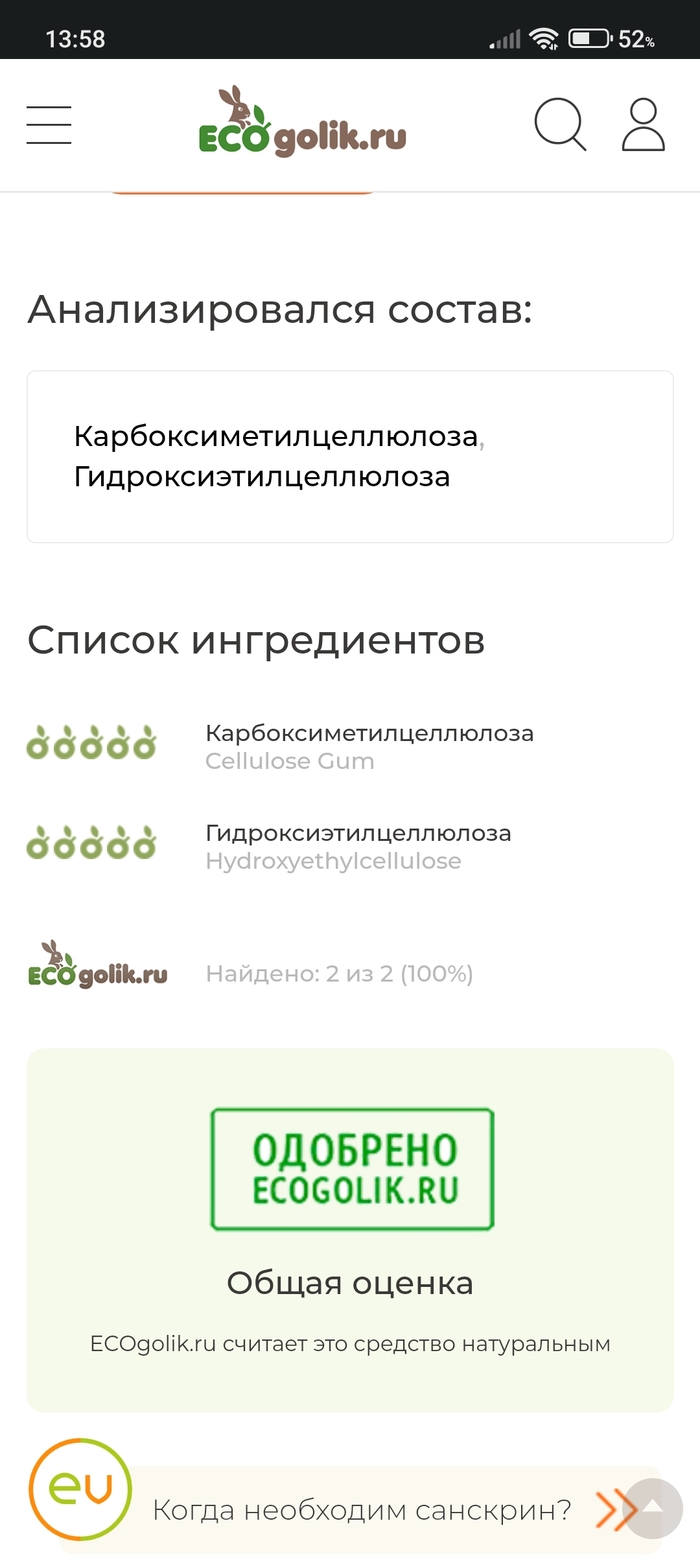This screenshot has width=700, height=1556.
Task: Go to ECOgolik.ru home via header logo
Action: pos(303,123)
